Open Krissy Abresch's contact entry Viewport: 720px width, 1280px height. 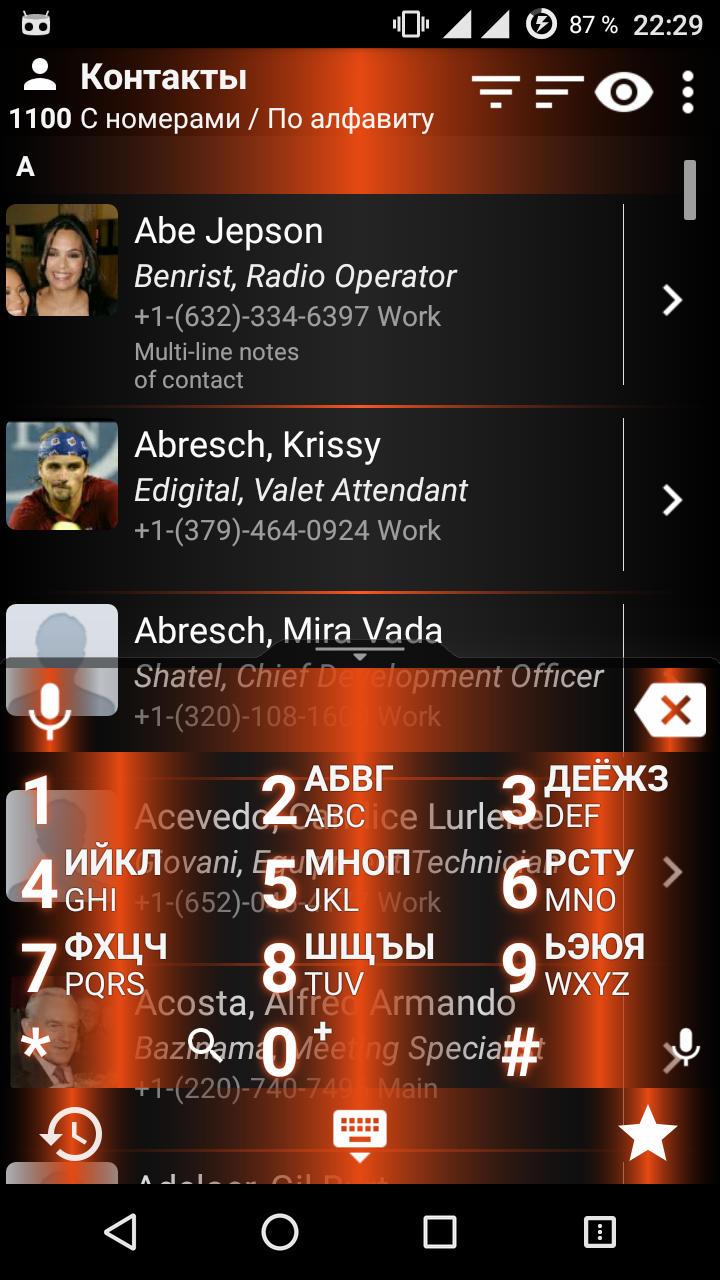point(300,488)
